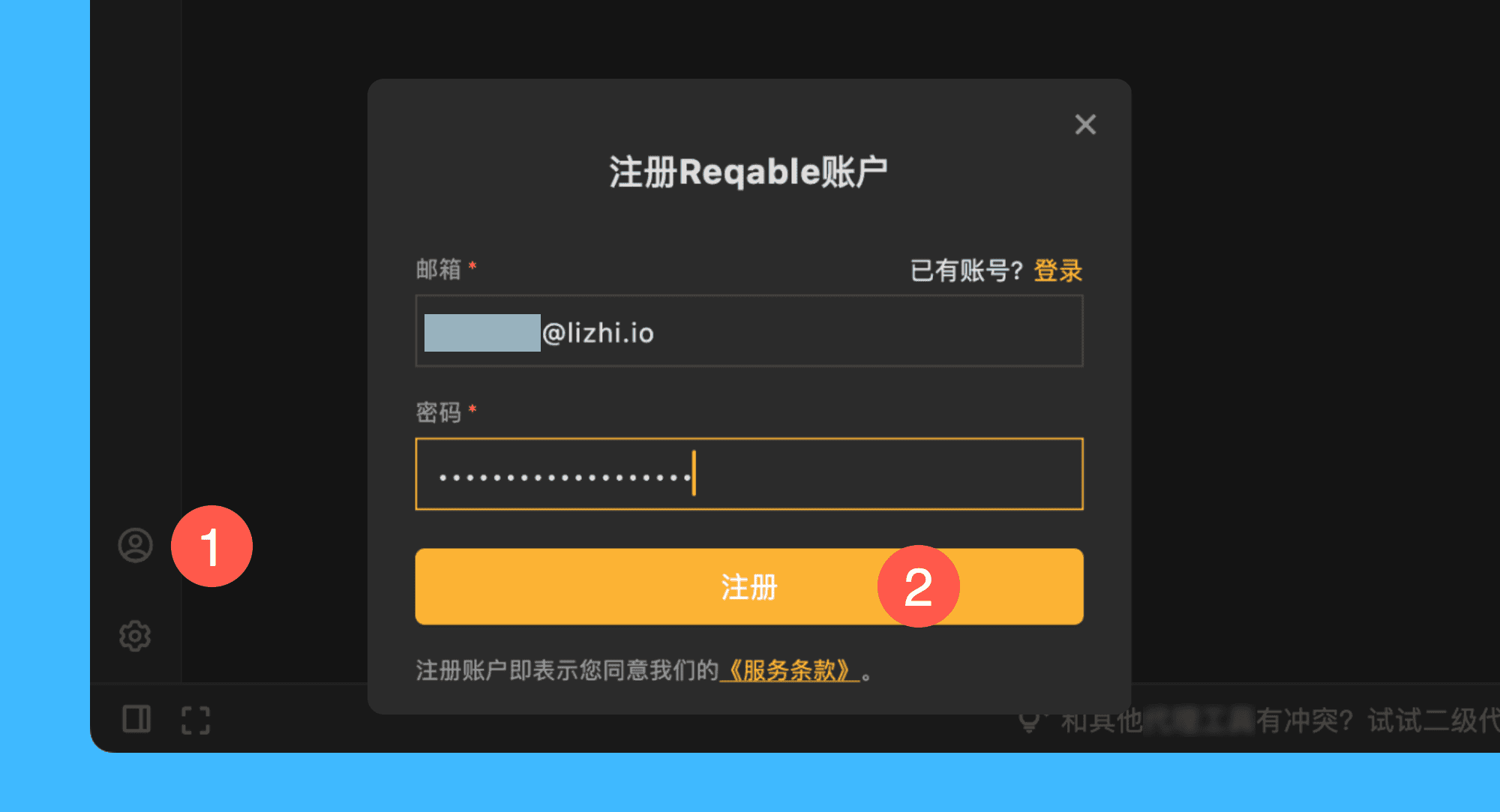This screenshot has height=812, width=1500.
Task: Close the Reqable registration dialog
Action: [1085, 124]
